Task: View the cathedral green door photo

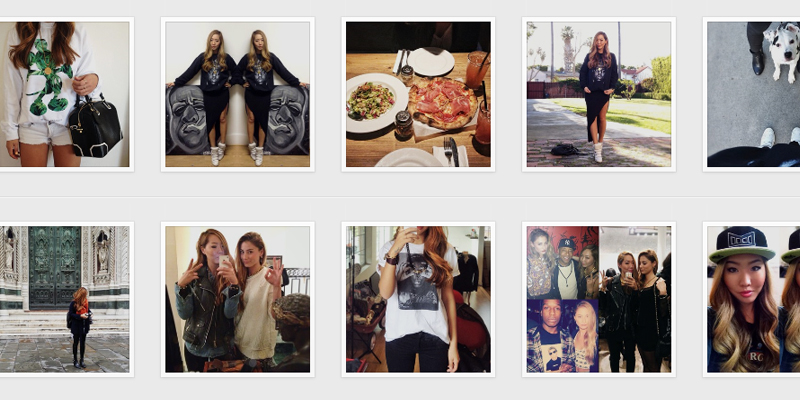Action: point(64,299)
